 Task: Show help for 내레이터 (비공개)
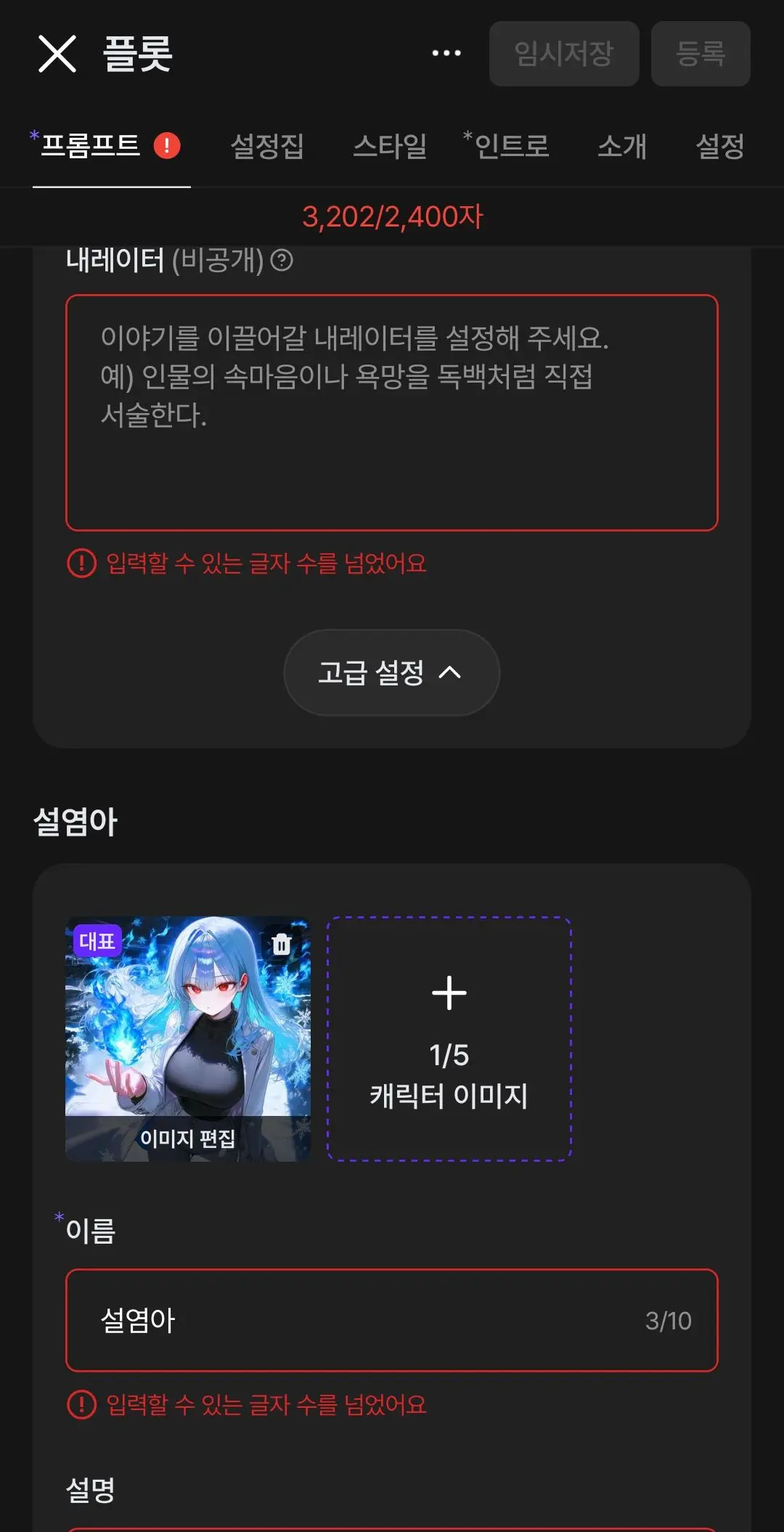(x=282, y=260)
